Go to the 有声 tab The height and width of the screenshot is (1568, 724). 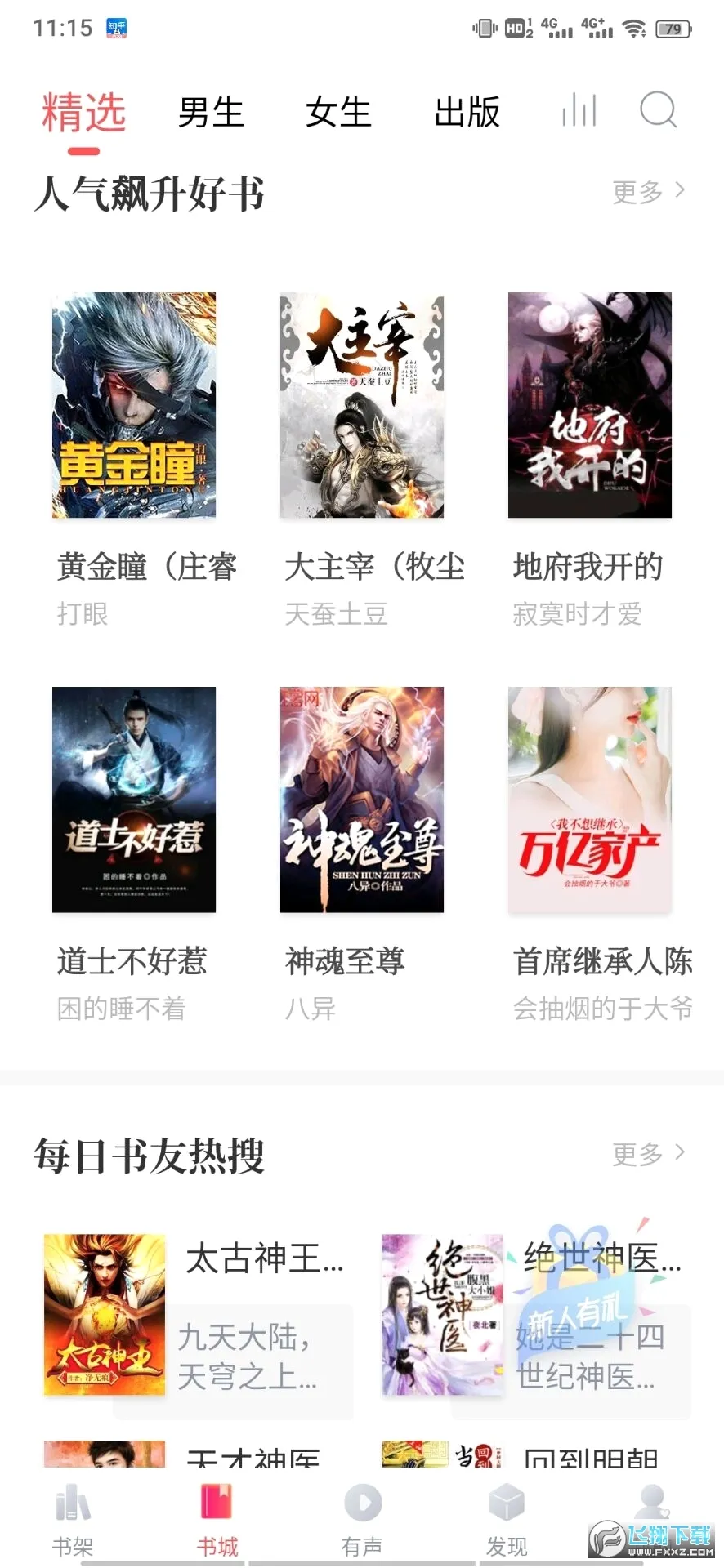(362, 1521)
